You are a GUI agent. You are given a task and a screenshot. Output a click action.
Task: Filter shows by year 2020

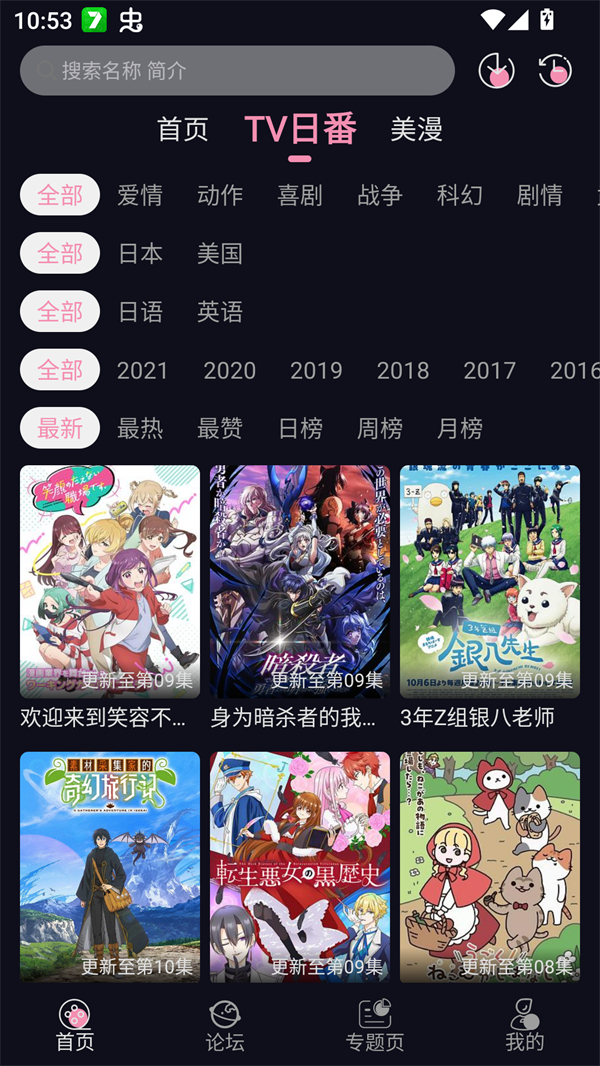(230, 370)
